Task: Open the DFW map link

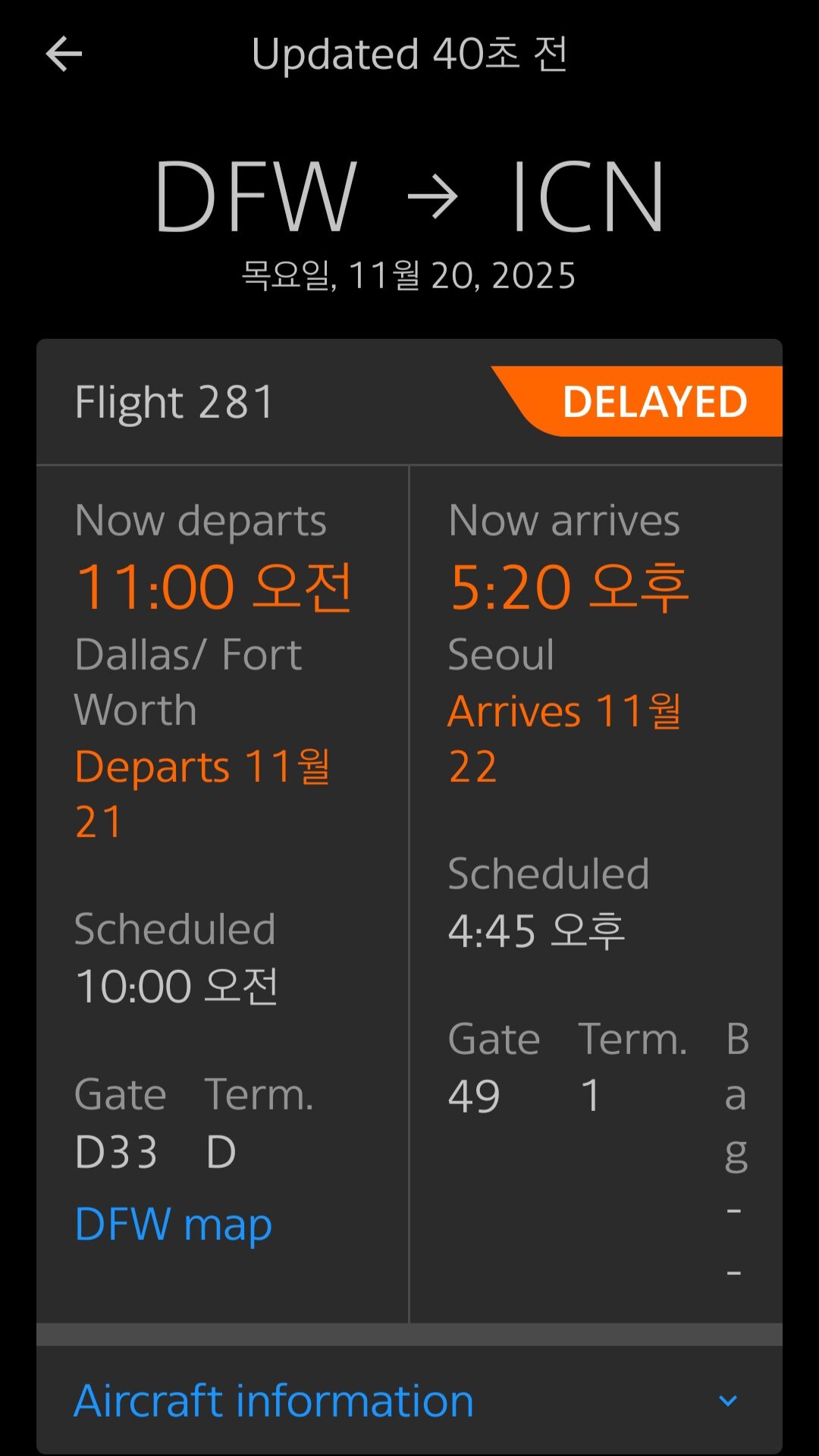Action: tap(173, 1224)
